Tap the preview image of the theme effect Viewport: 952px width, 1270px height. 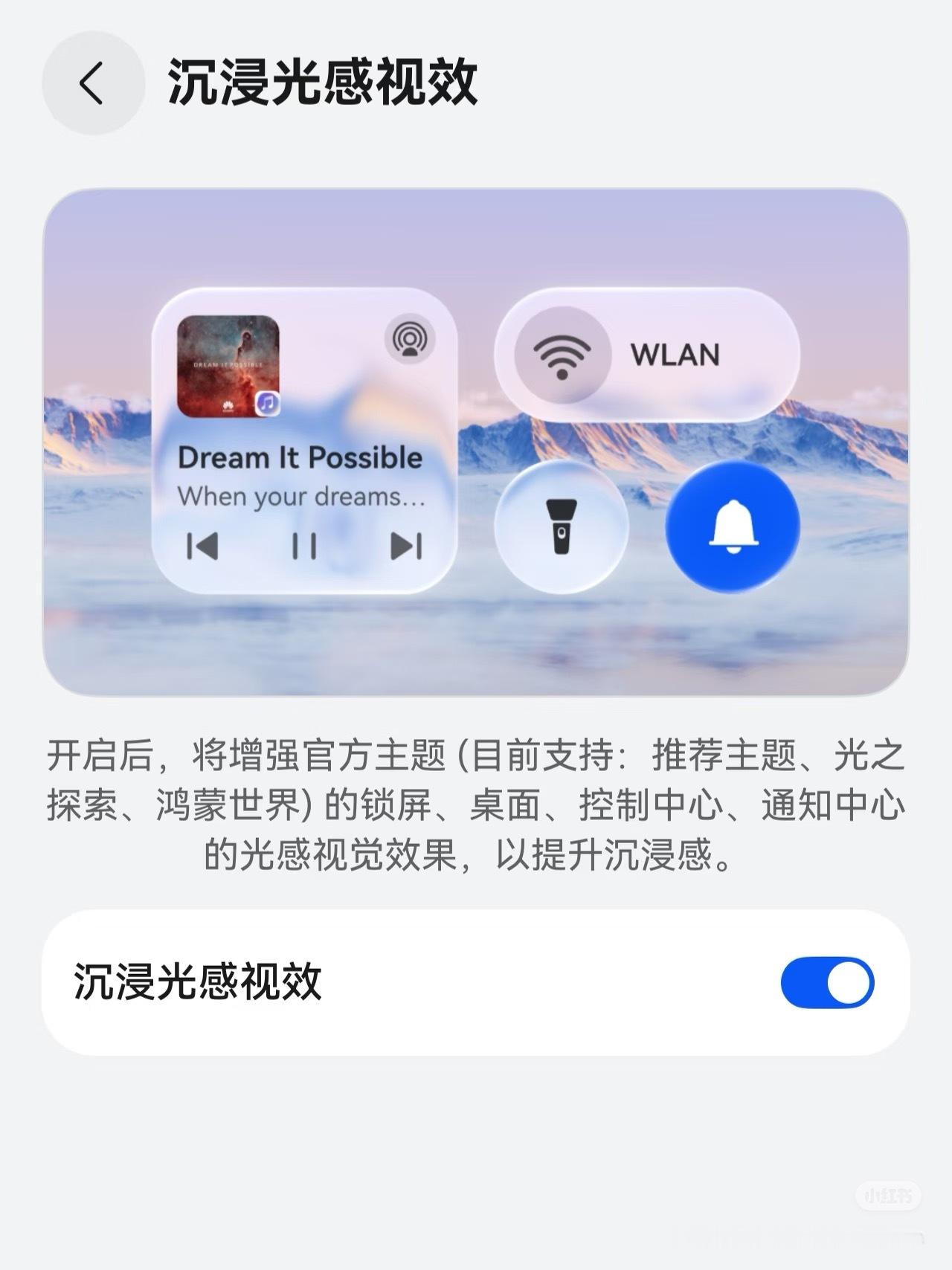point(476,442)
